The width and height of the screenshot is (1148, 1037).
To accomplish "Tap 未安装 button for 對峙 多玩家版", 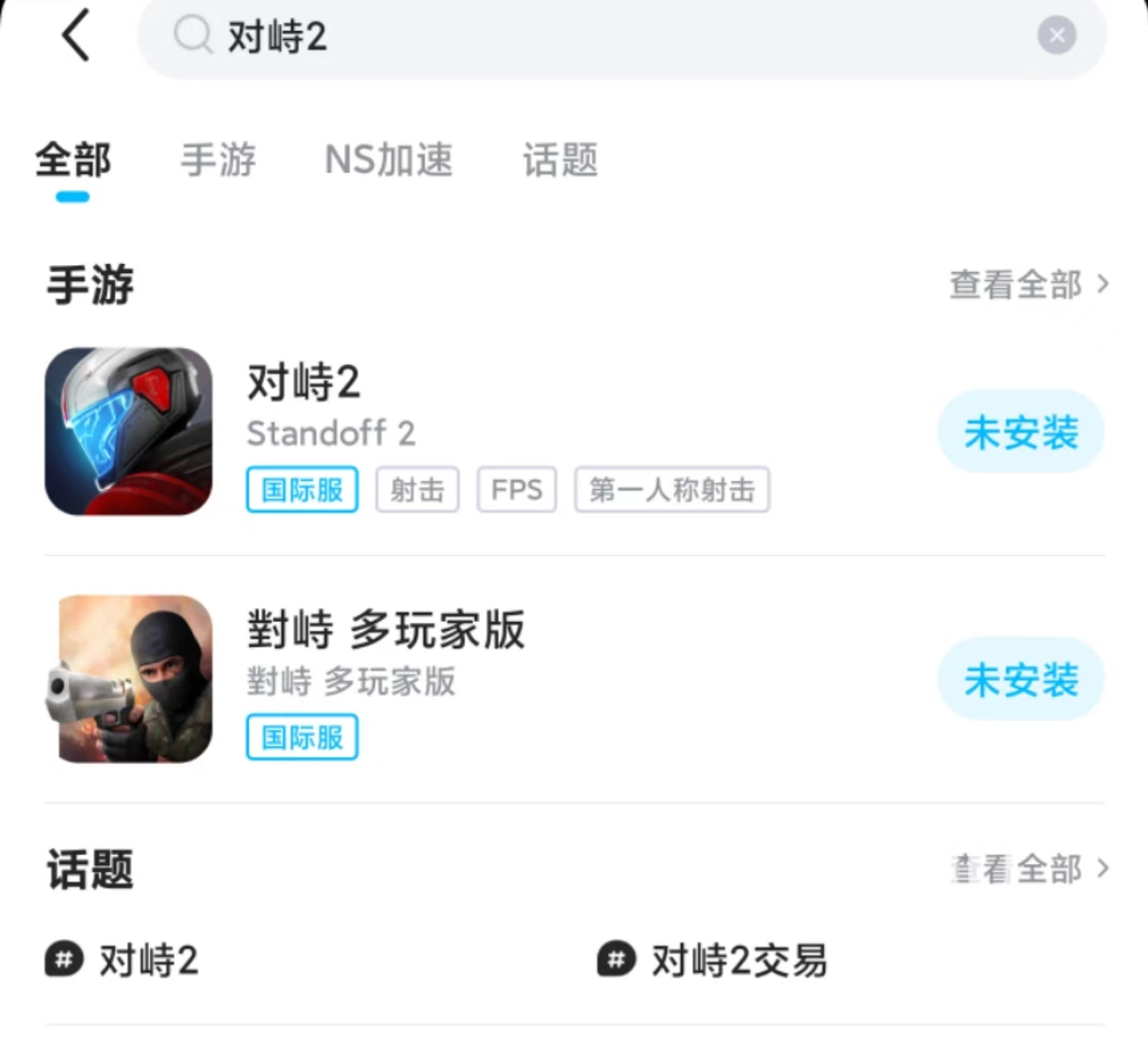I will pyautogui.click(x=1020, y=679).
